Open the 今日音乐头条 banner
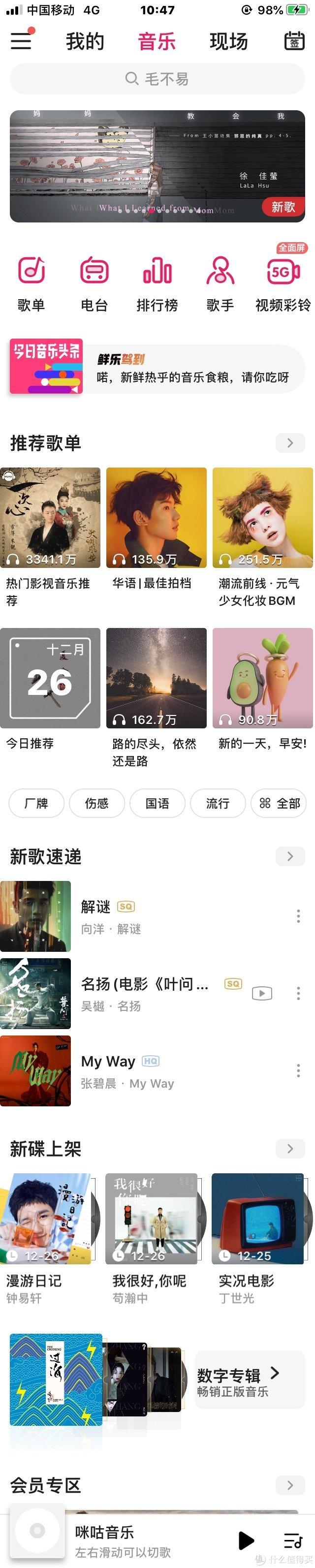 point(157,368)
